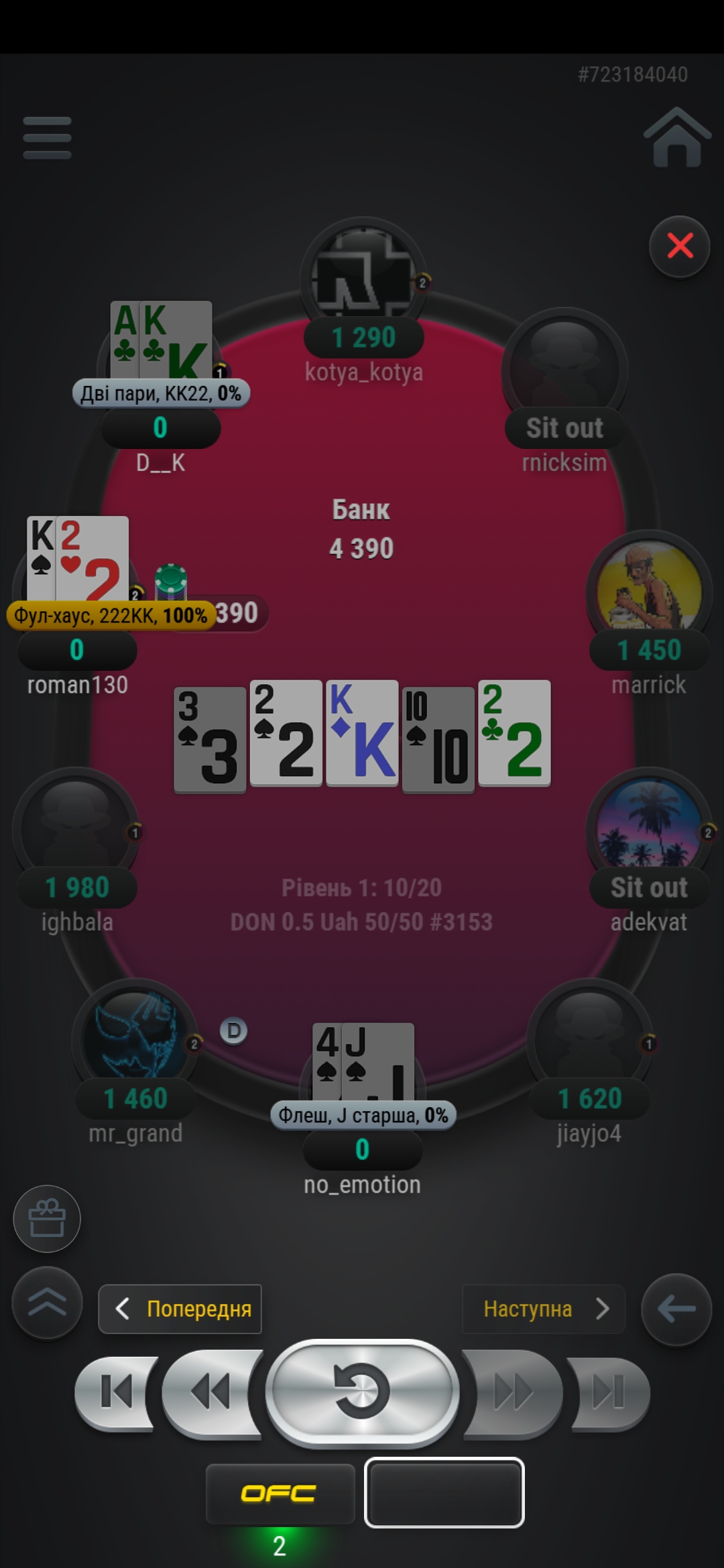View kotya_kotya player avatar

point(363,275)
